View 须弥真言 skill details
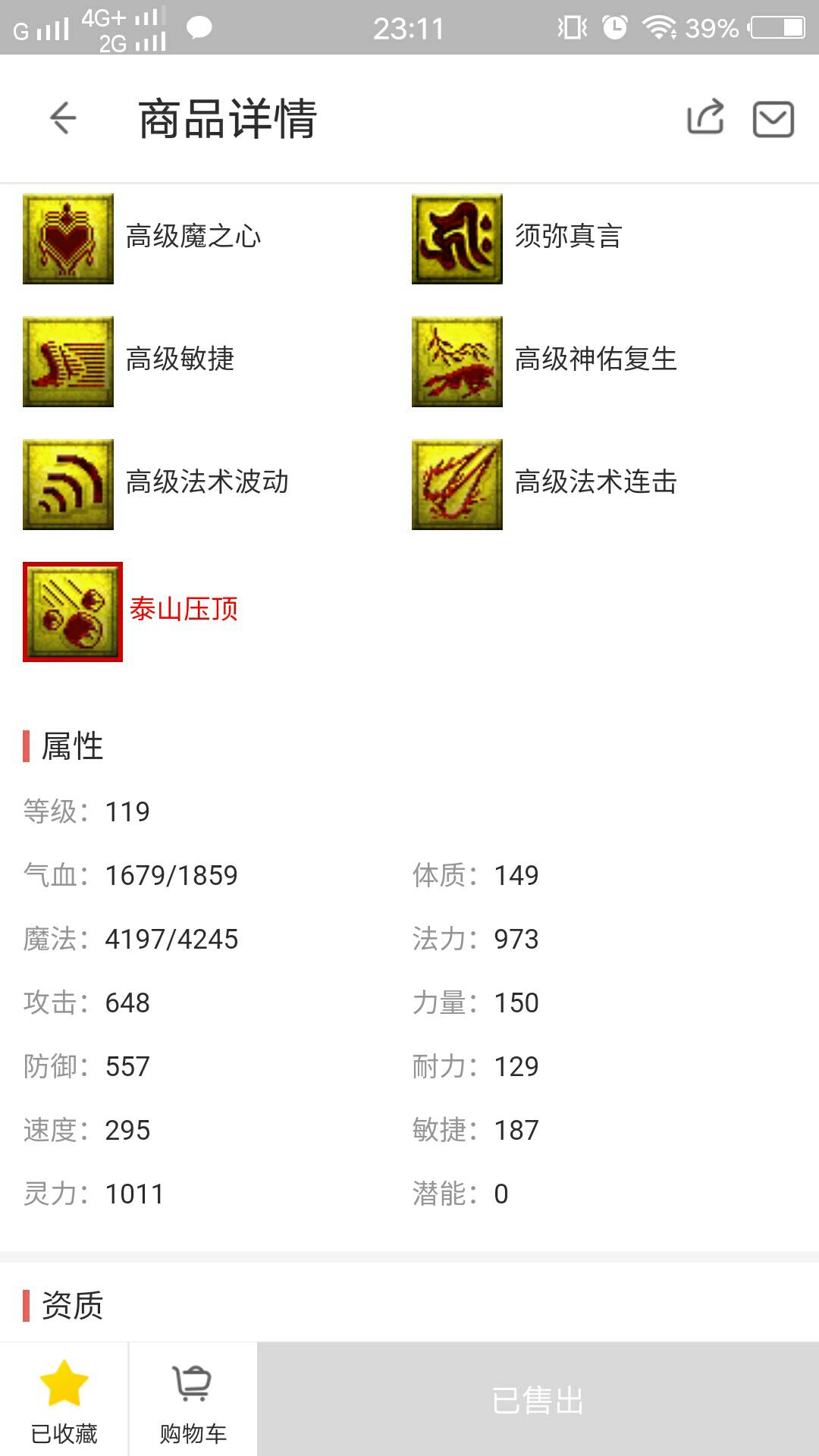This screenshot has height=1456, width=819. pos(457,239)
